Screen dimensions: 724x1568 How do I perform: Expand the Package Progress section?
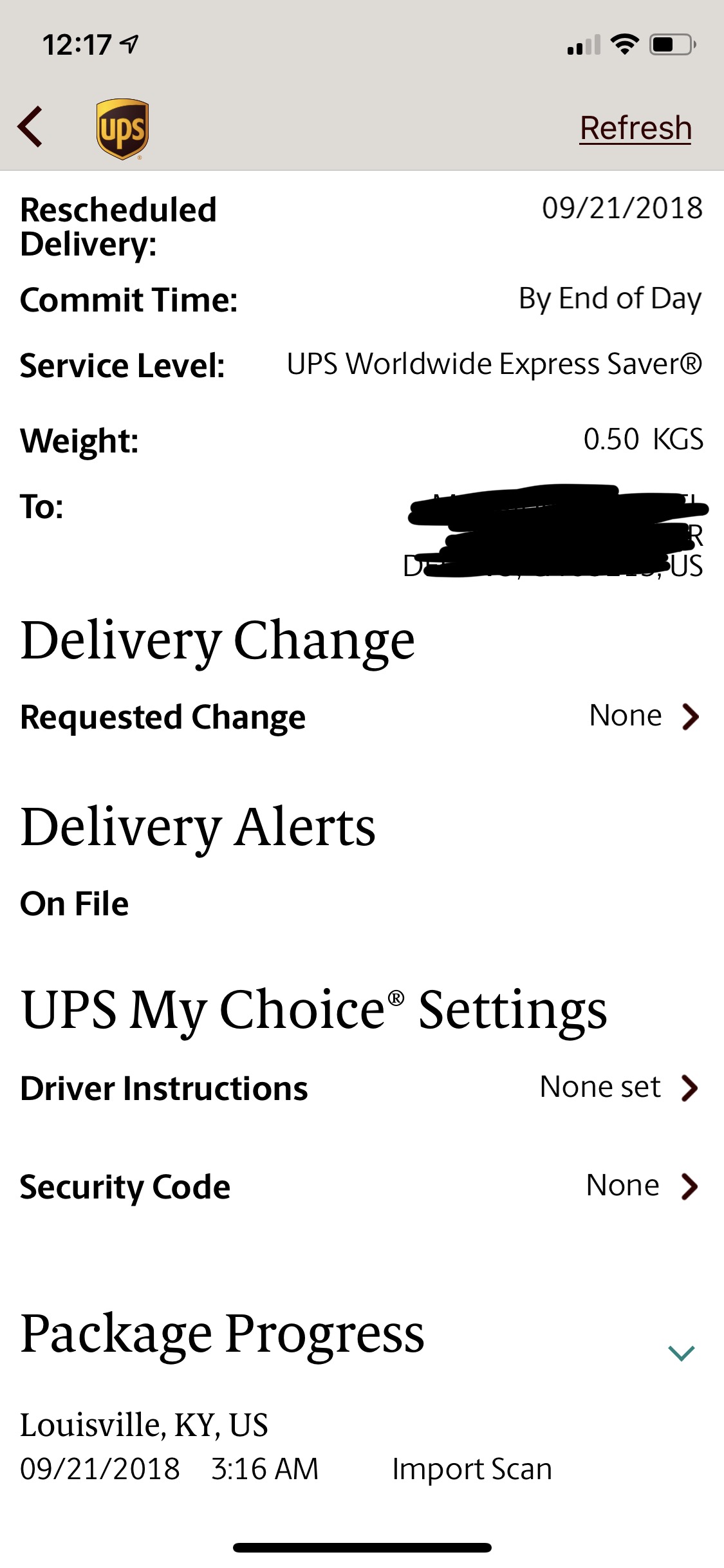tap(681, 1352)
